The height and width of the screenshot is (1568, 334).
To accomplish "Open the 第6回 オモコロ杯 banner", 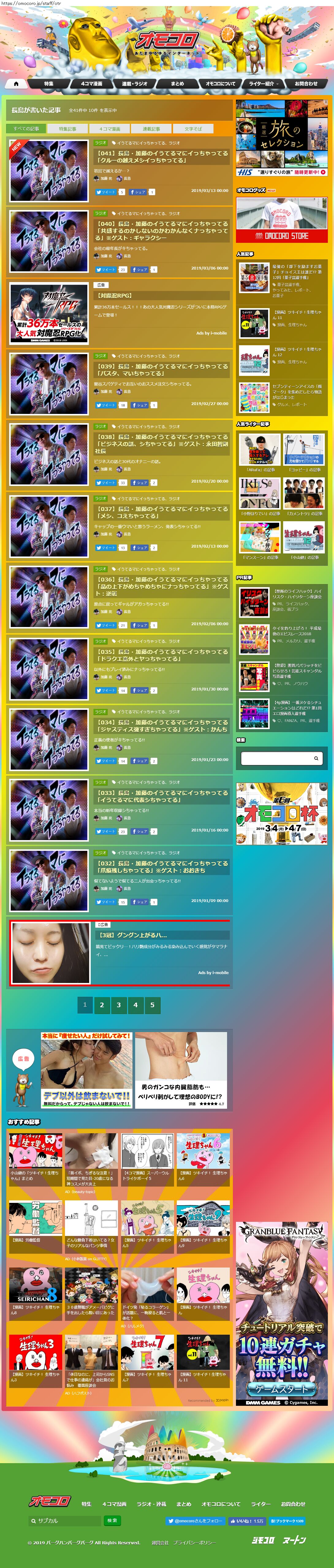I will click(282, 814).
